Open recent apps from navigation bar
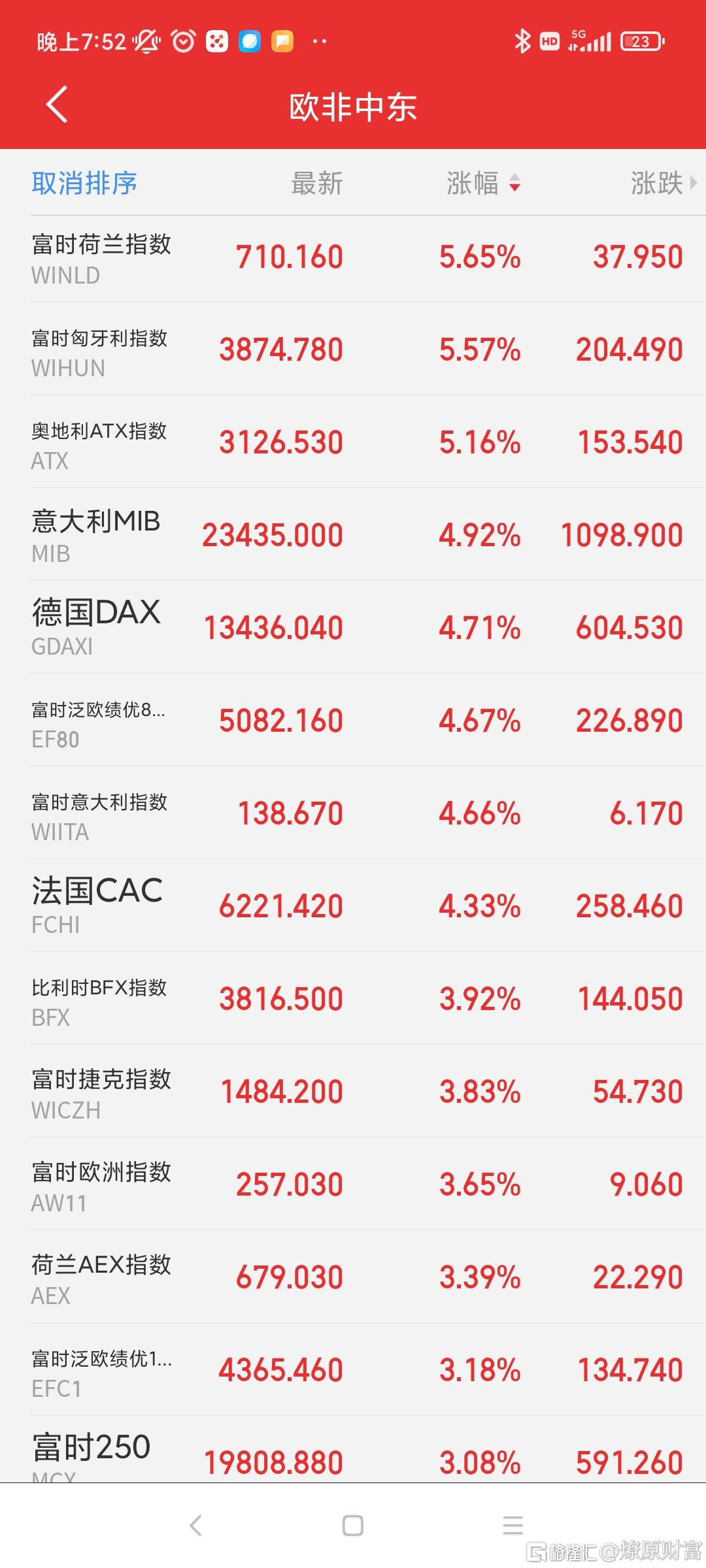Screen dimensions: 706x1568 pyautogui.click(x=513, y=1526)
